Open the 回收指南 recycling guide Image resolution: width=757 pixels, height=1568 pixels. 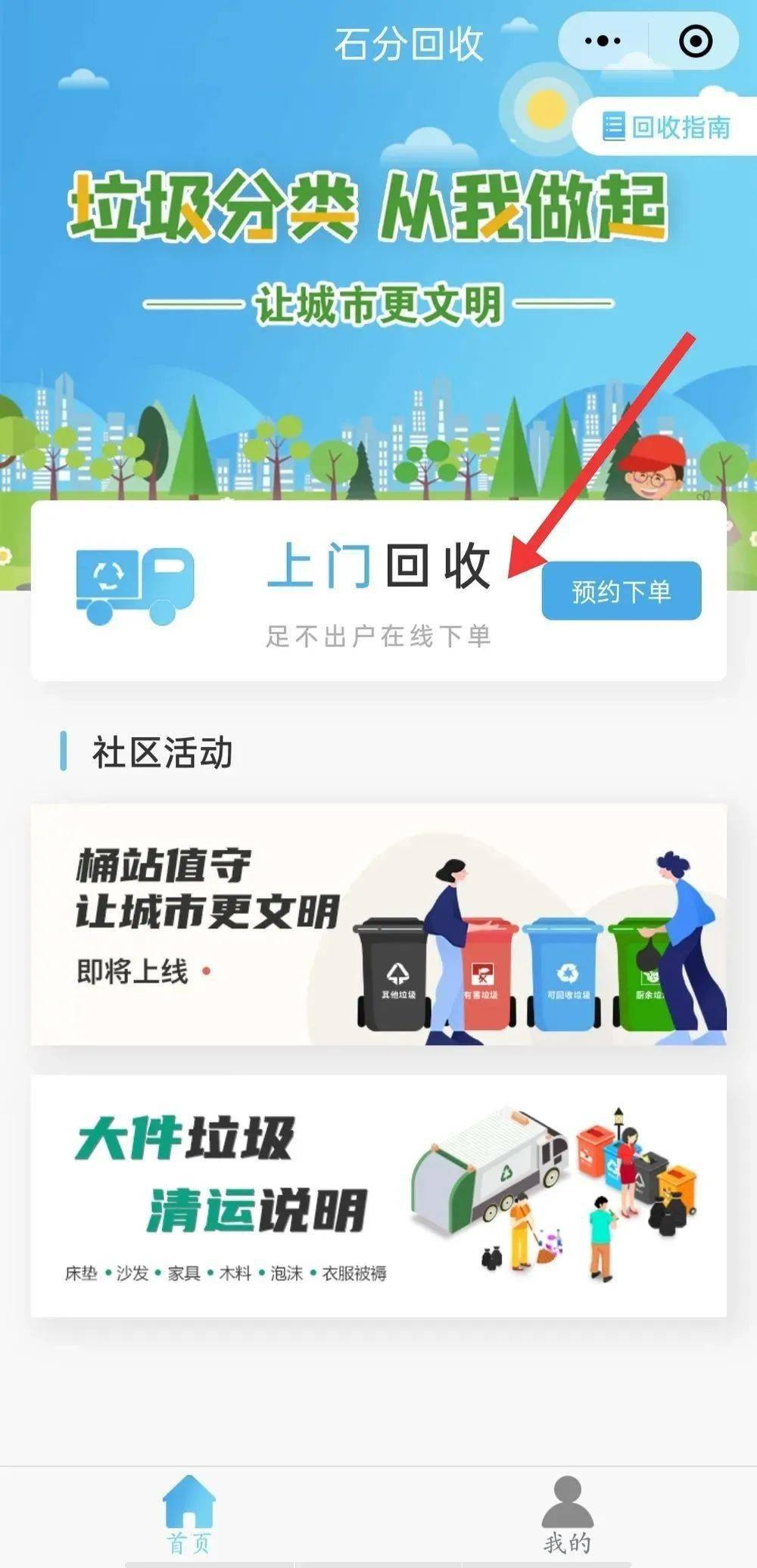click(x=666, y=127)
